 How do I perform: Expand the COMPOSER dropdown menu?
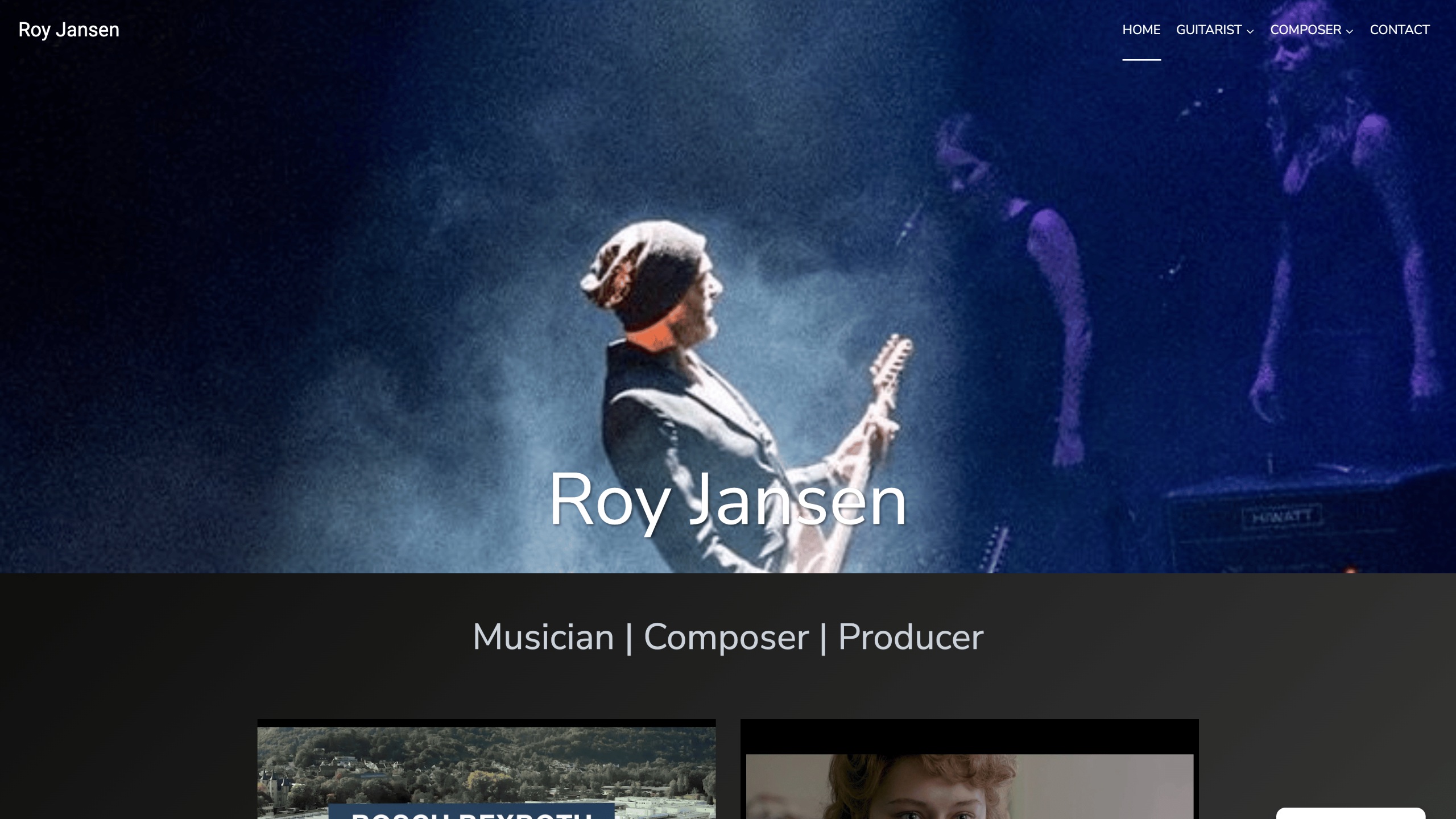(x=1311, y=30)
